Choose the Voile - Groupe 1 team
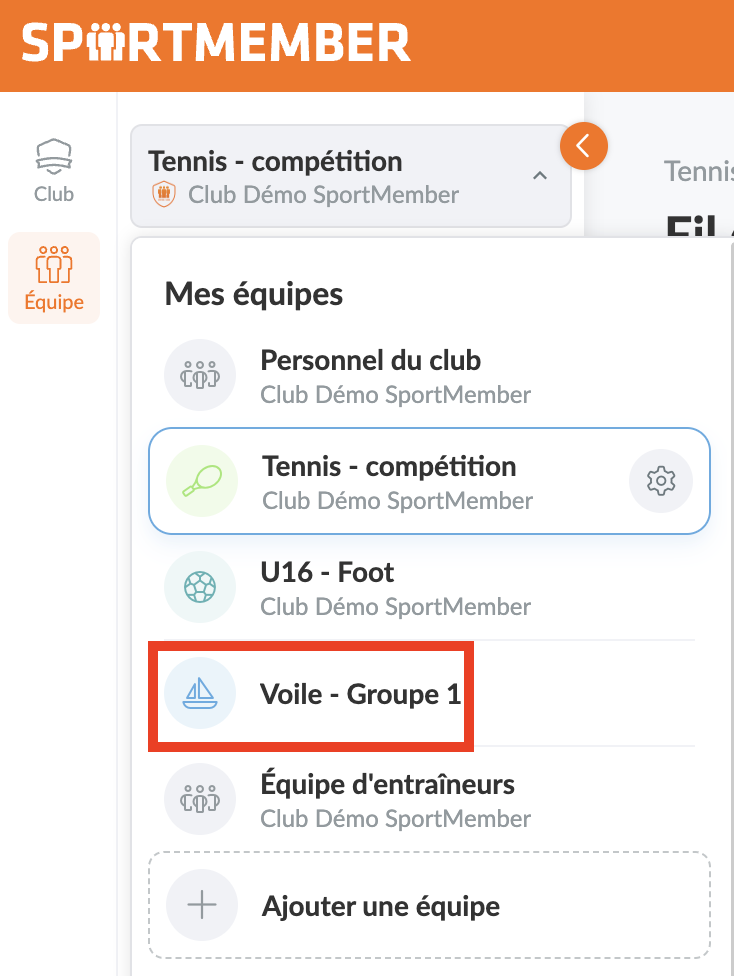This screenshot has width=734, height=976. (x=360, y=694)
